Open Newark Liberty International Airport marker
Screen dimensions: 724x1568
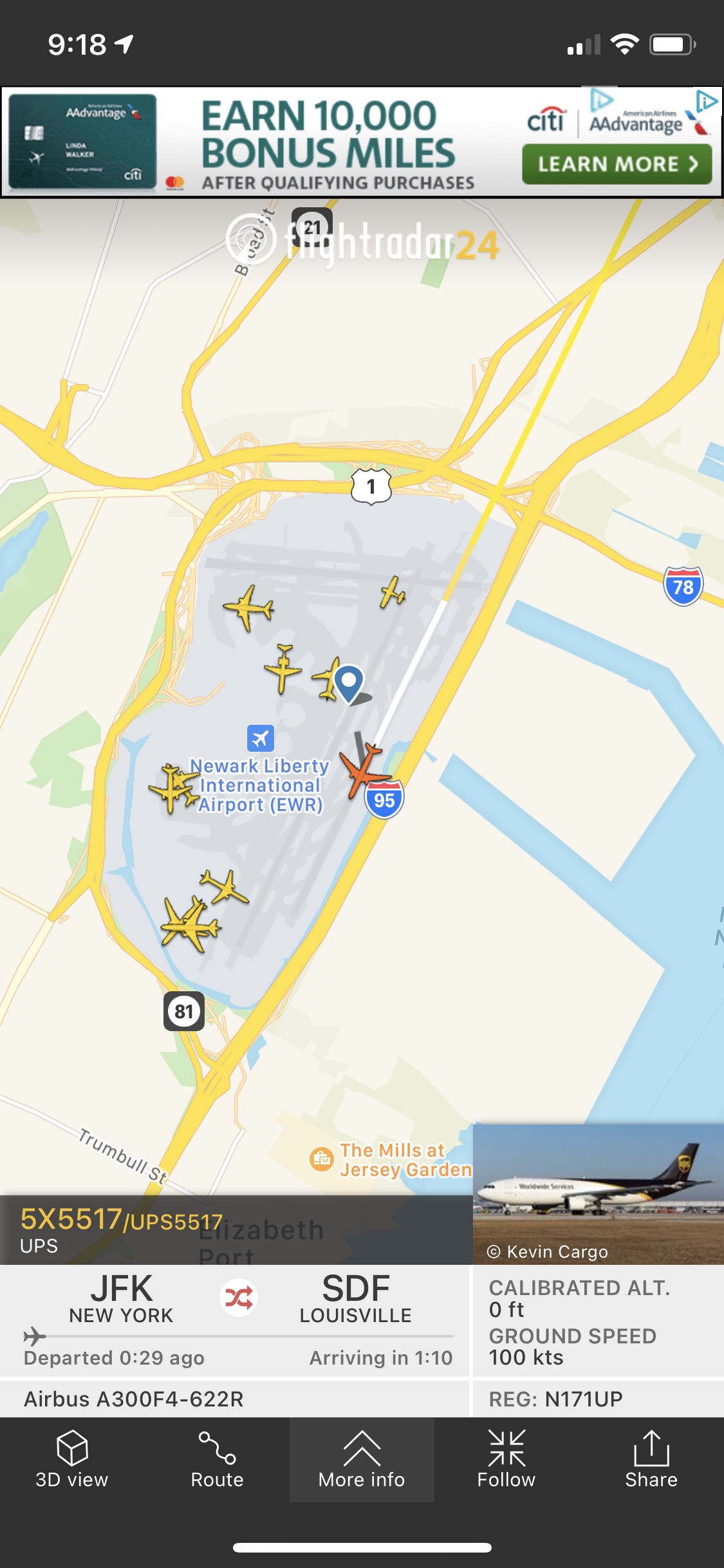coord(261,739)
